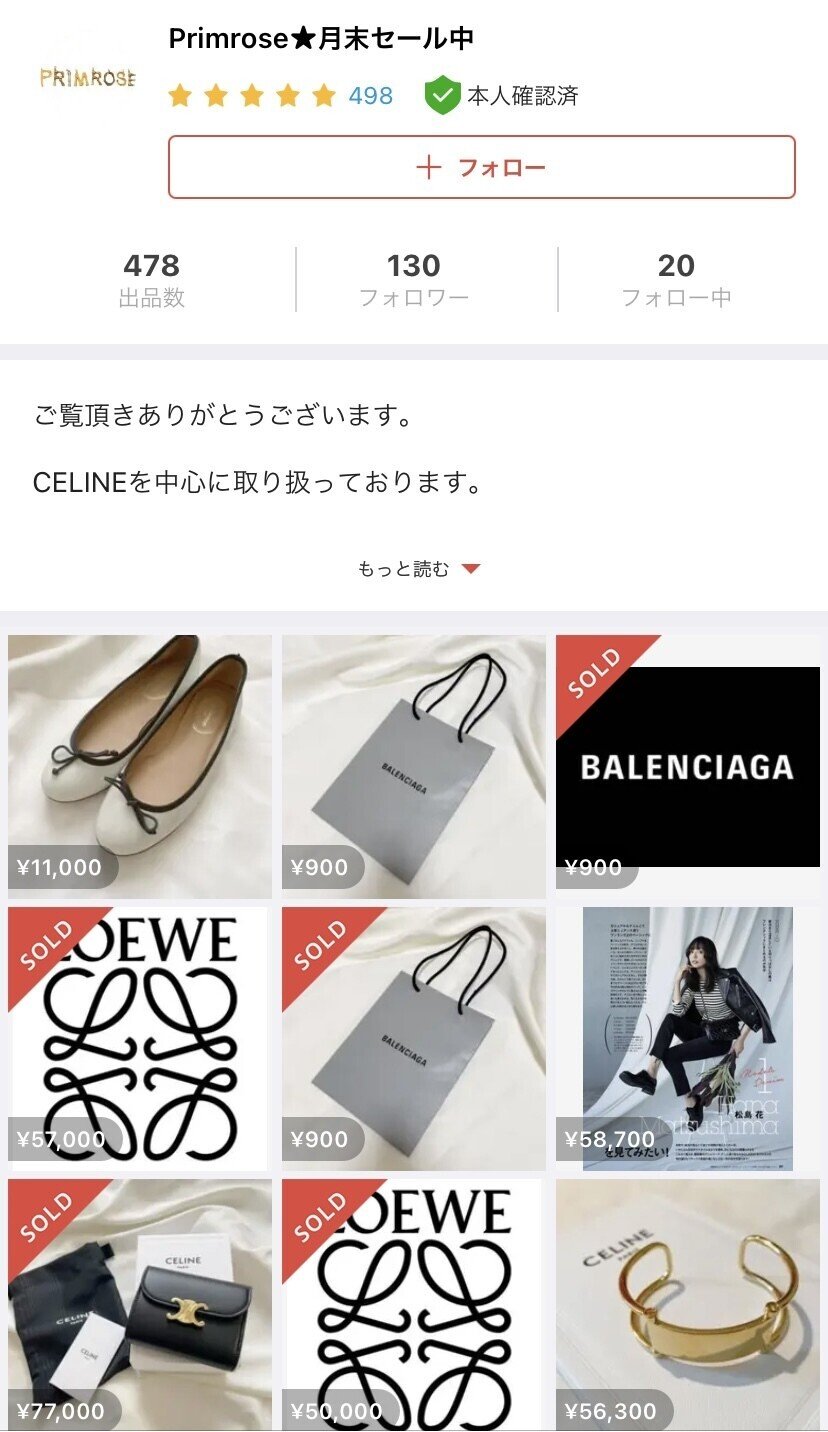This screenshot has height=1432, width=828.
Task: Open the ¥11,000 white ballet flats listing
Action: coord(138,760)
